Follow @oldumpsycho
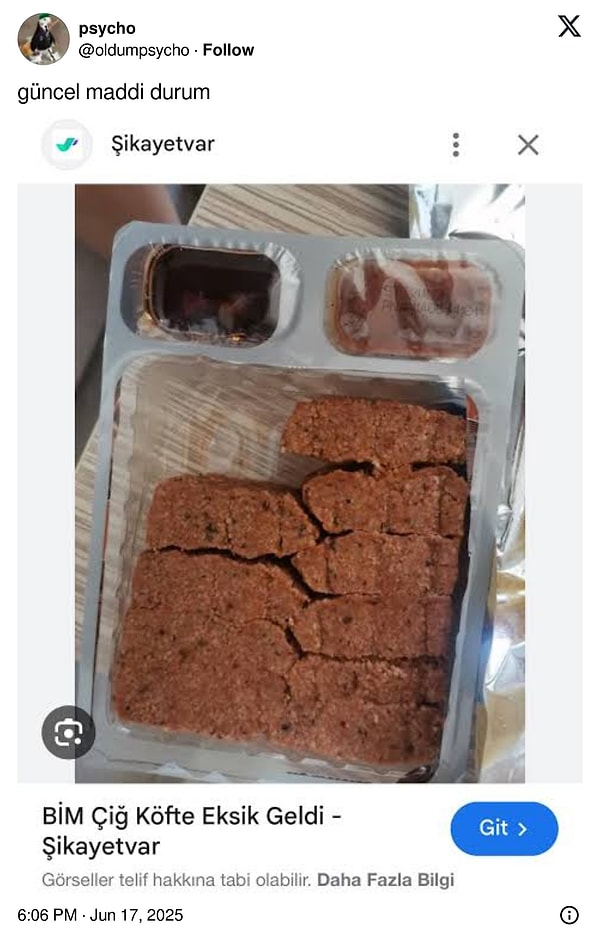600x945 pixels. (x=230, y=50)
